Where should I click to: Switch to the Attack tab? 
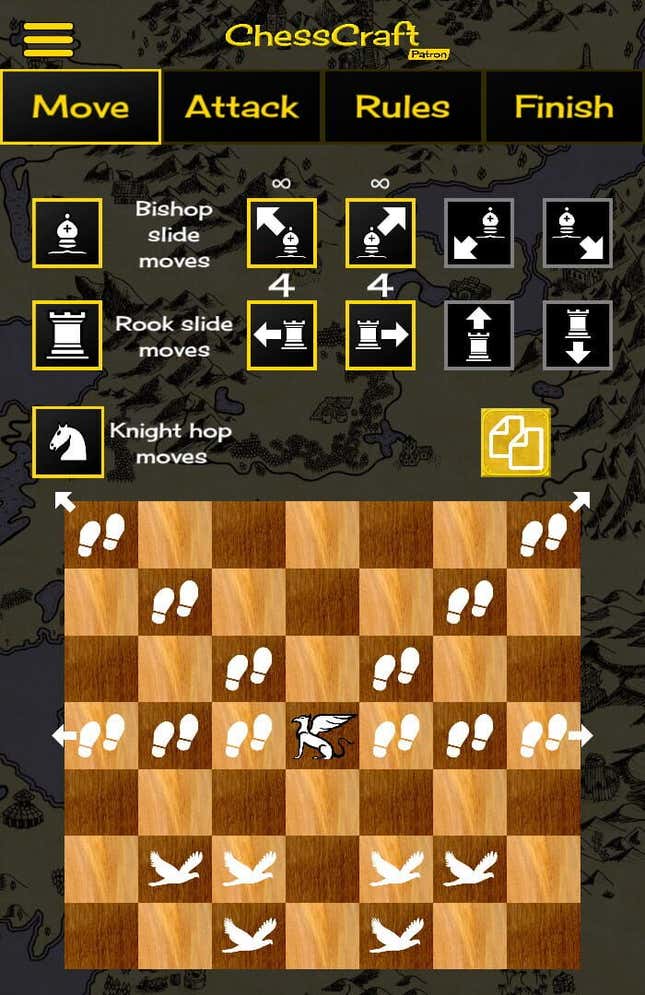(242, 107)
